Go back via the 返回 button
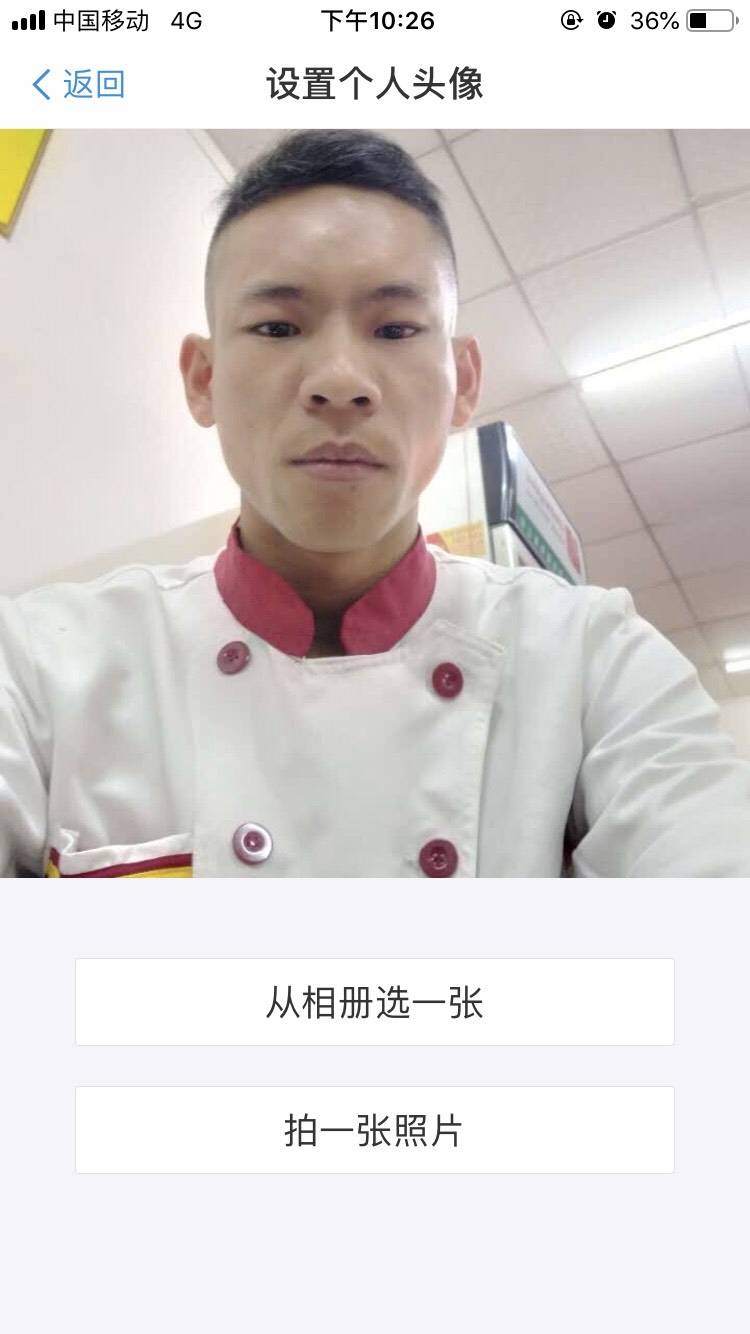 78,85
